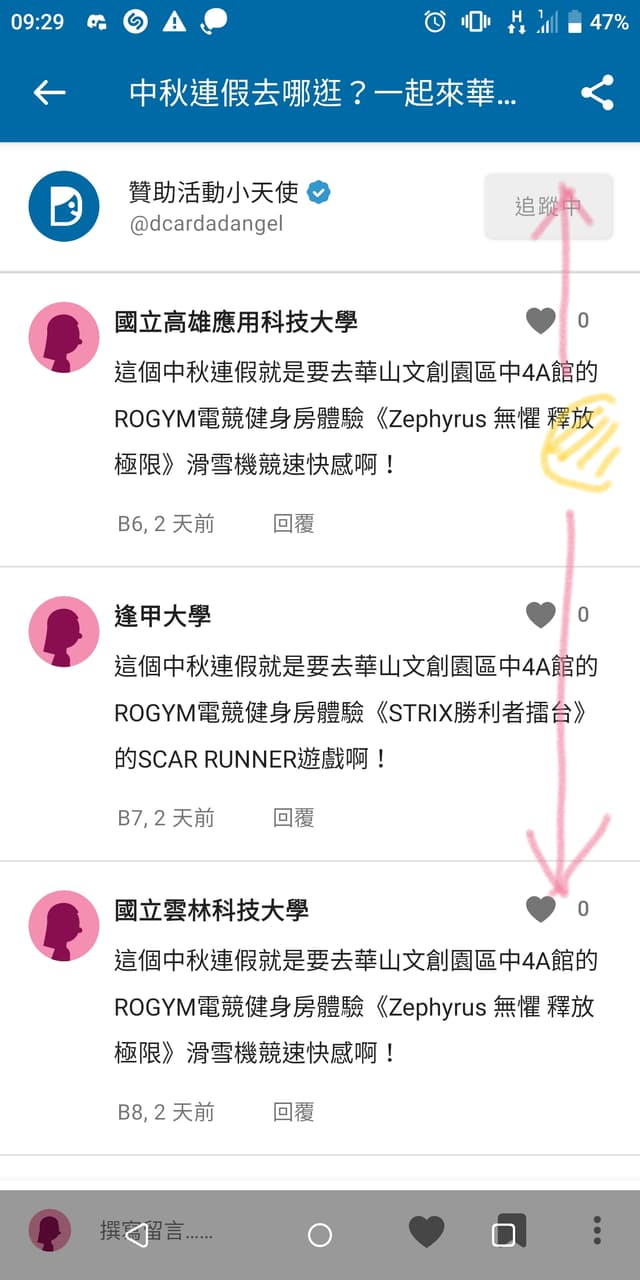
Task: Like the 逢甲大學 comment
Action: click(x=541, y=614)
